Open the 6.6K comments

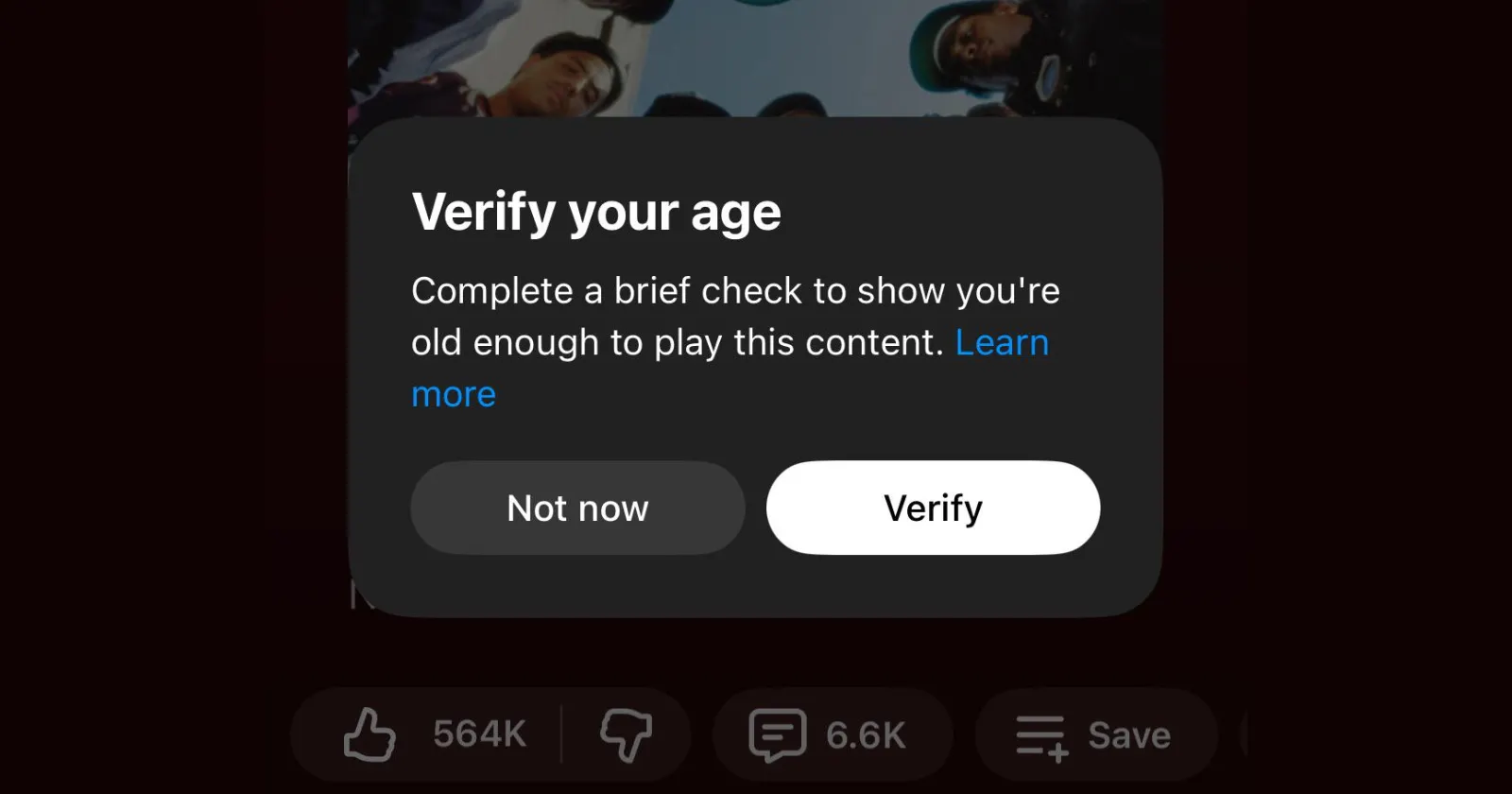point(830,734)
